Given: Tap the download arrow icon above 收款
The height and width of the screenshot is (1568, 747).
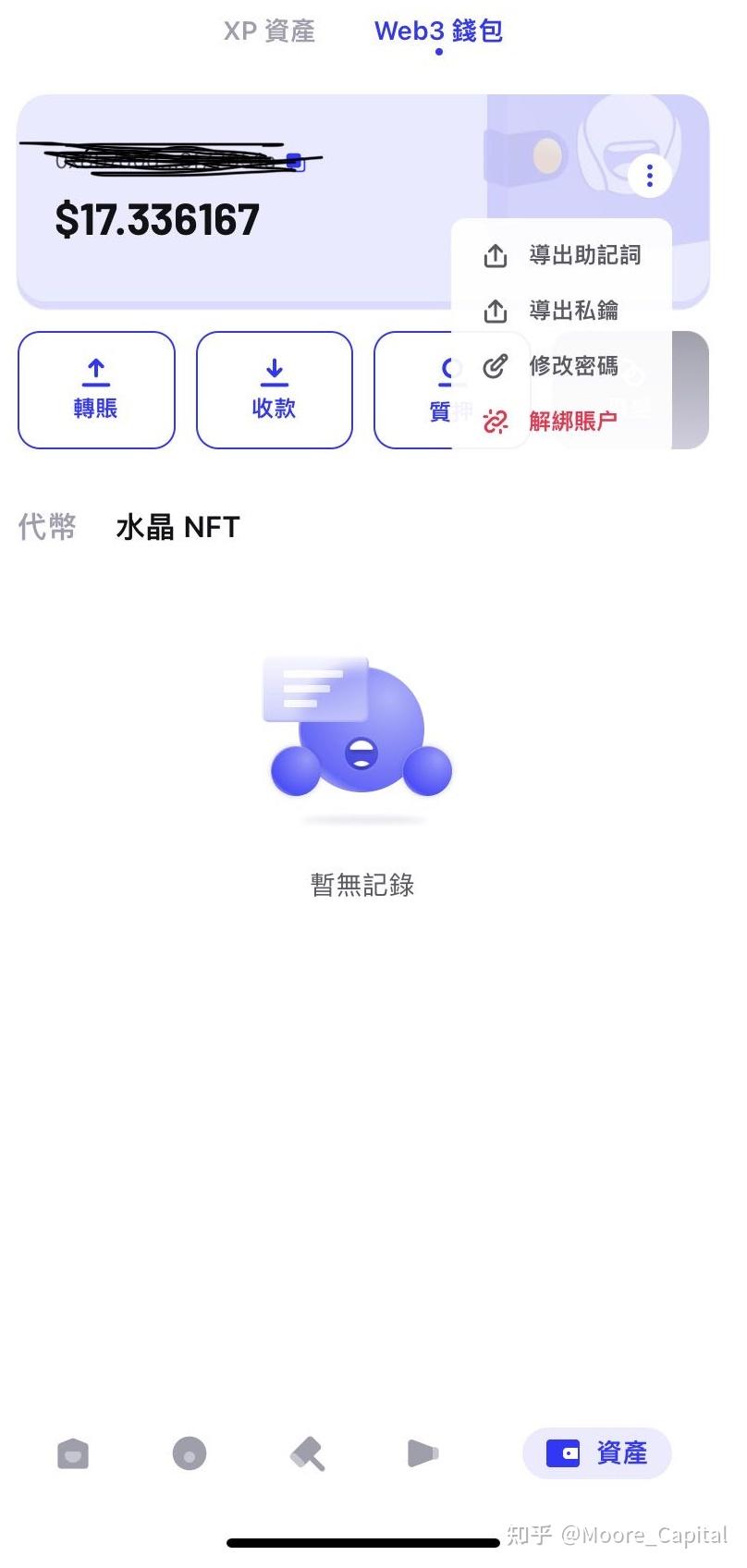Looking at the screenshot, I should tap(274, 369).
